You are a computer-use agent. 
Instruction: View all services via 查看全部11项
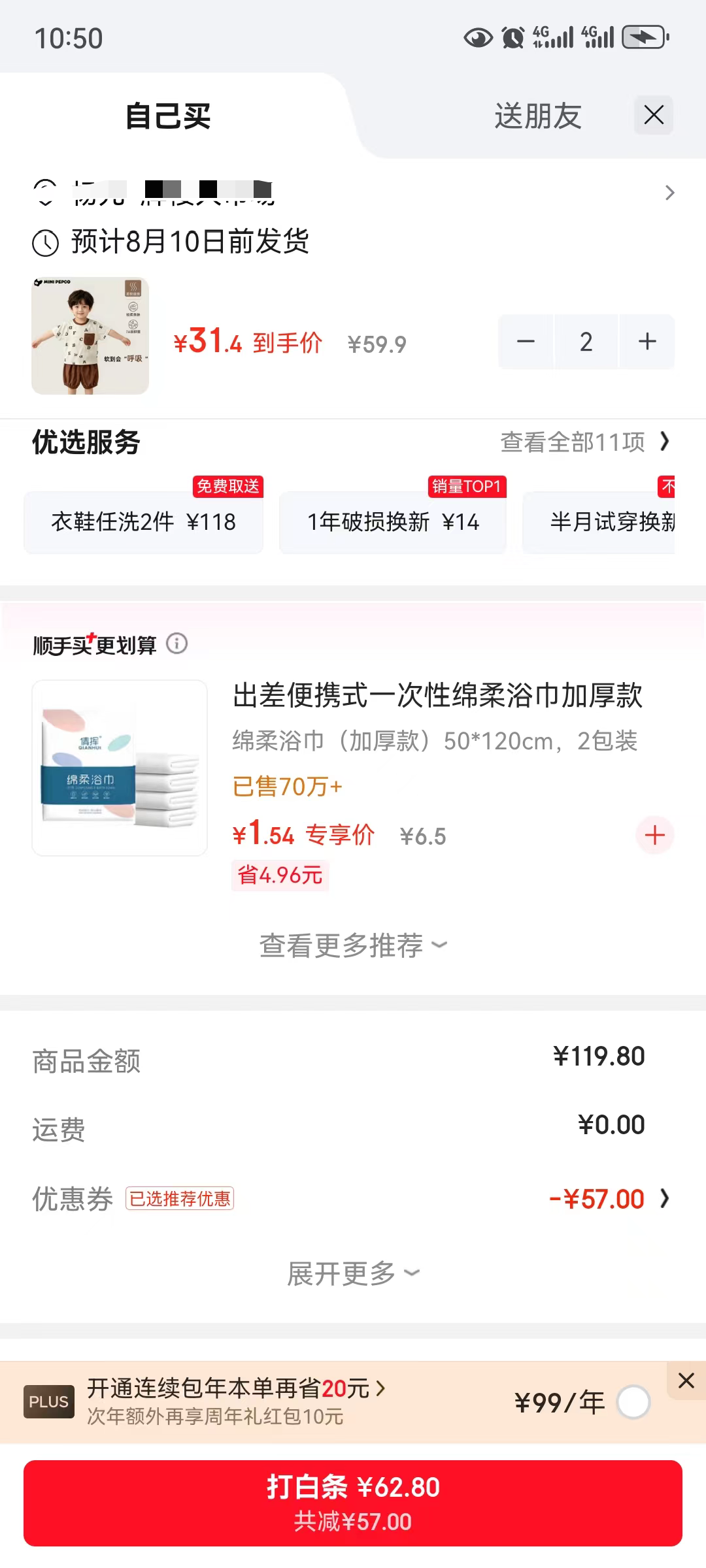coord(585,442)
